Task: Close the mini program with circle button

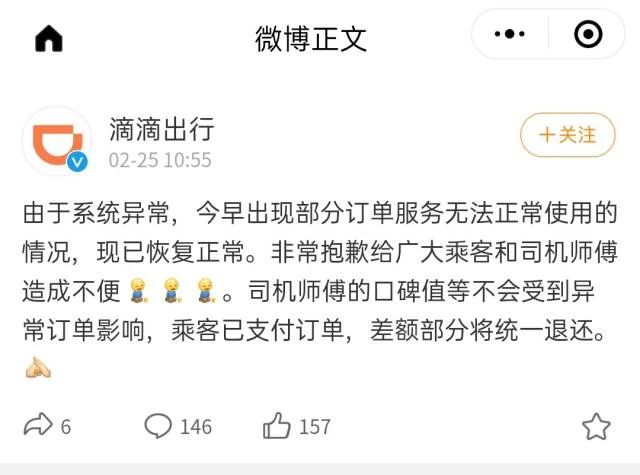Action: 588,35
